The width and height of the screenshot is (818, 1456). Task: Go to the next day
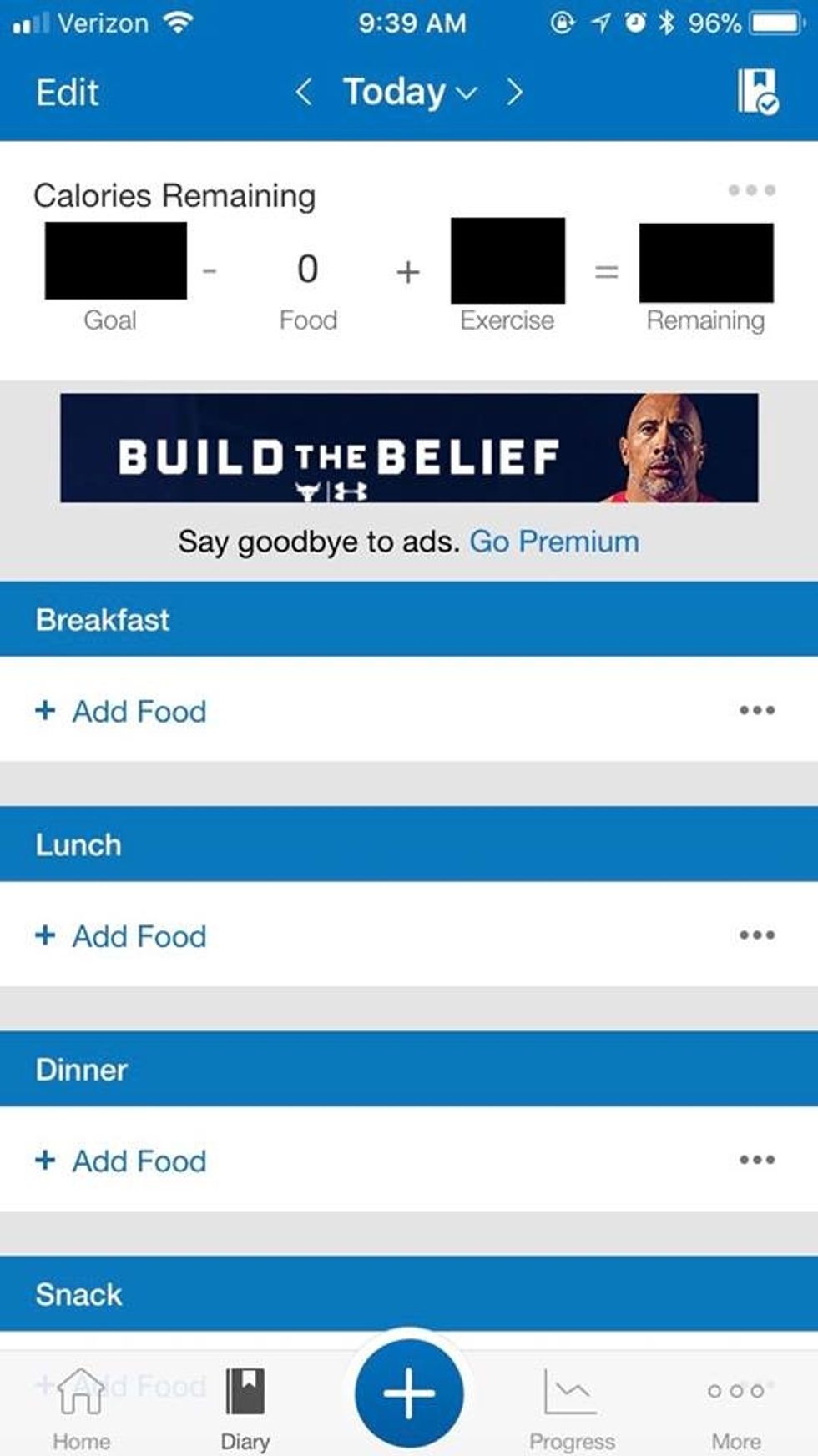516,92
